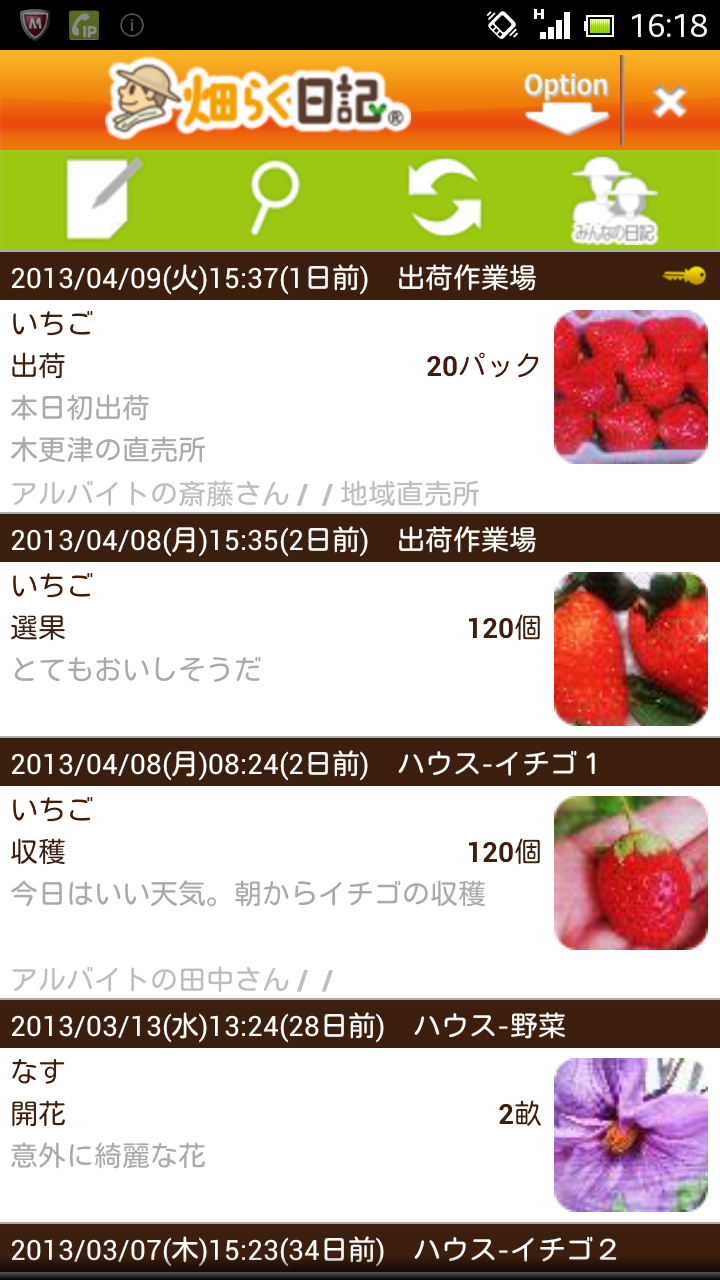
Task: Open みんなの日記 community diaries
Action: click(614, 201)
